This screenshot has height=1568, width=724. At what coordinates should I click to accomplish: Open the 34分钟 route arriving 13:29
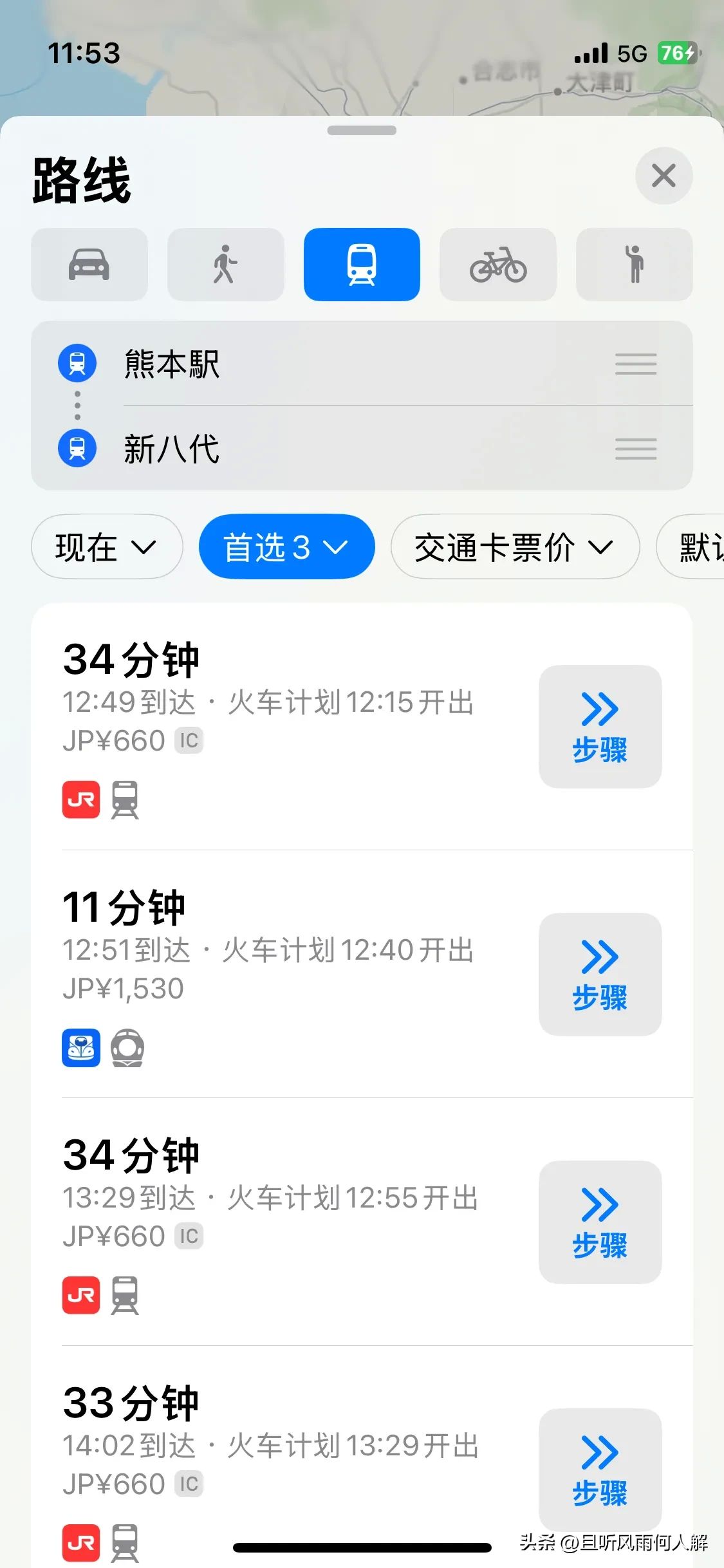pyautogui.click(x=270, y=1197)
